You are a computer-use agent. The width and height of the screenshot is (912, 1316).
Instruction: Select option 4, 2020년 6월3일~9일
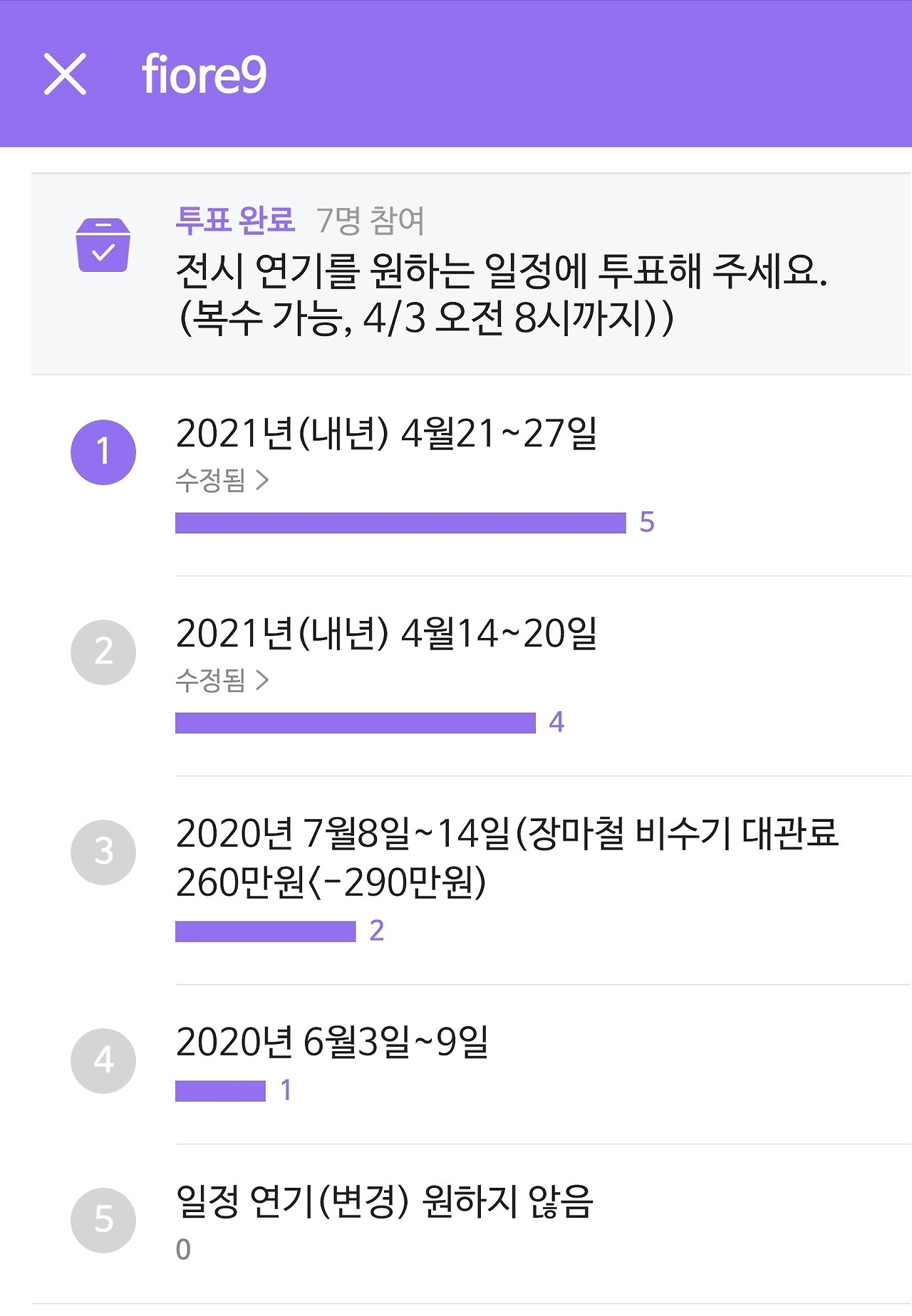[103, 1060]
